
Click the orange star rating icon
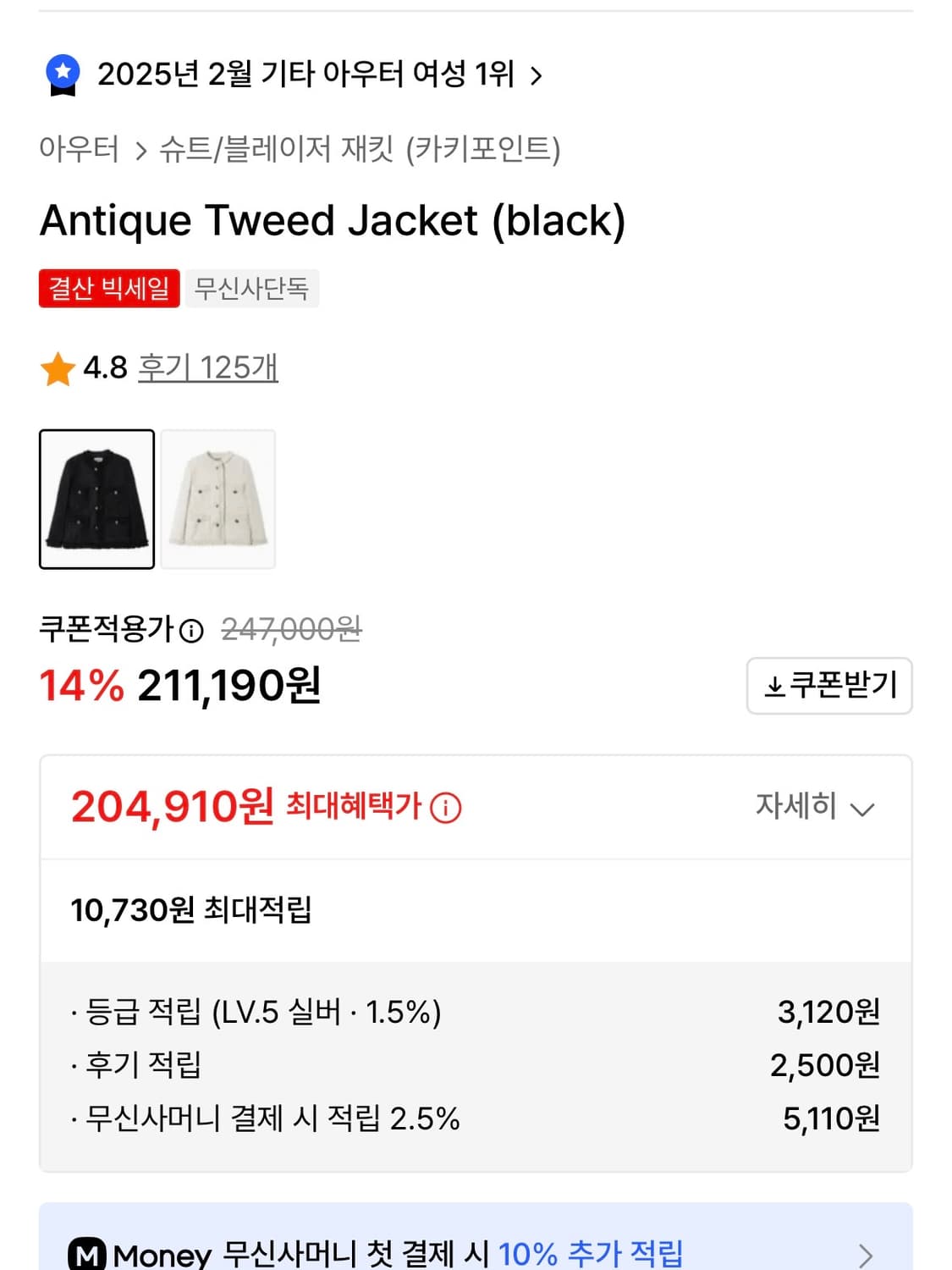[57, 367]
